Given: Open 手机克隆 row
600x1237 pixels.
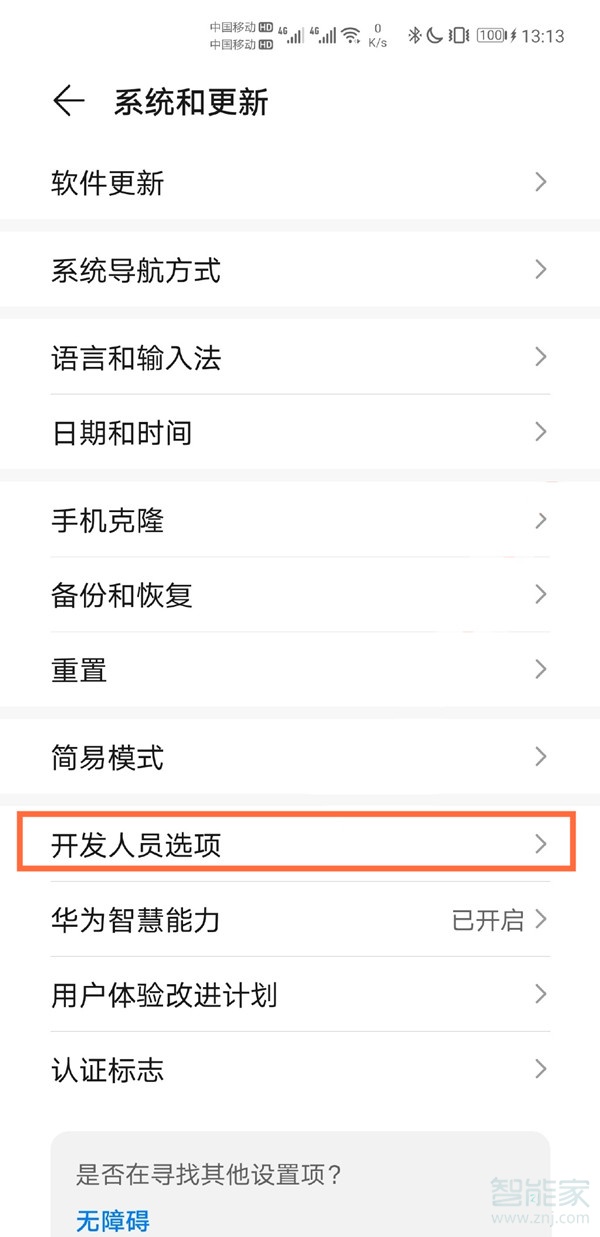Looking at the screenshot, I should pyautogui.click(x=300, y=520).
